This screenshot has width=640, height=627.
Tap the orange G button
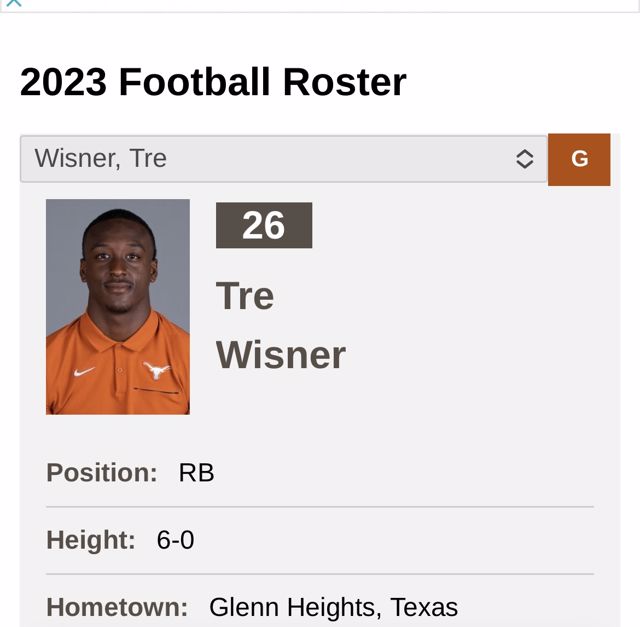579,160
